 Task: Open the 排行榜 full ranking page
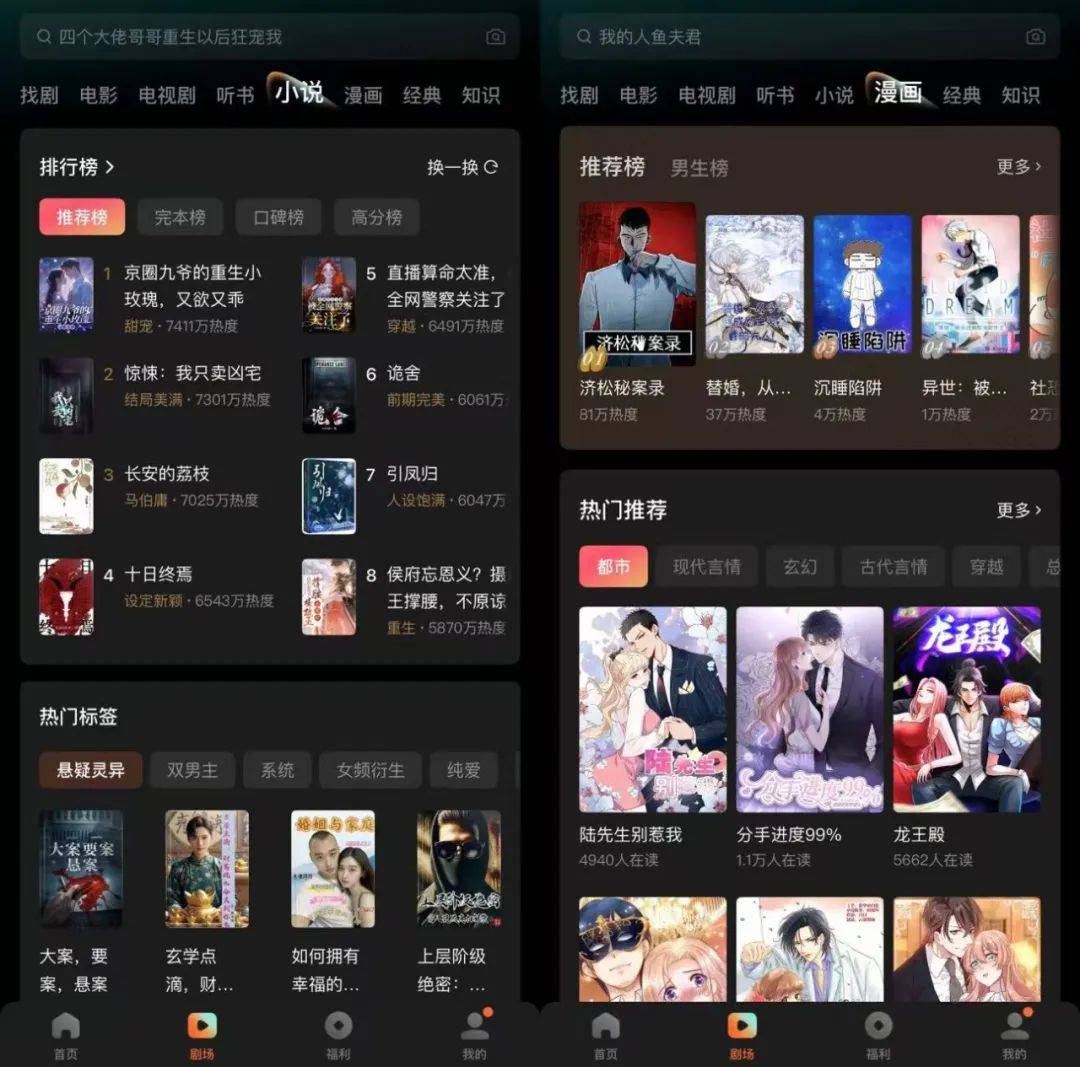pyautogui.click(x=77, y=167)
